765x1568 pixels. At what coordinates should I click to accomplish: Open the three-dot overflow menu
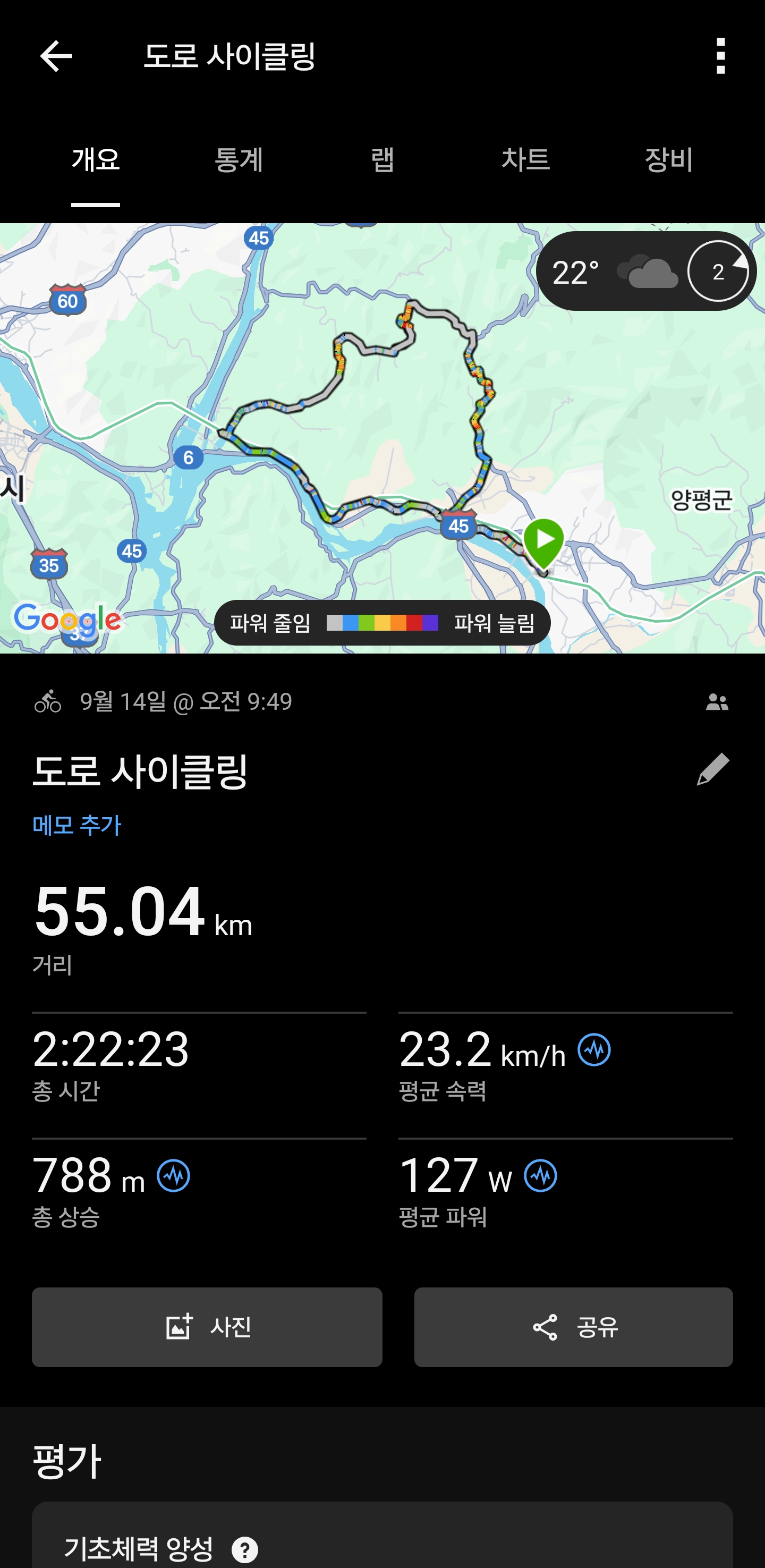coord(720,56)
